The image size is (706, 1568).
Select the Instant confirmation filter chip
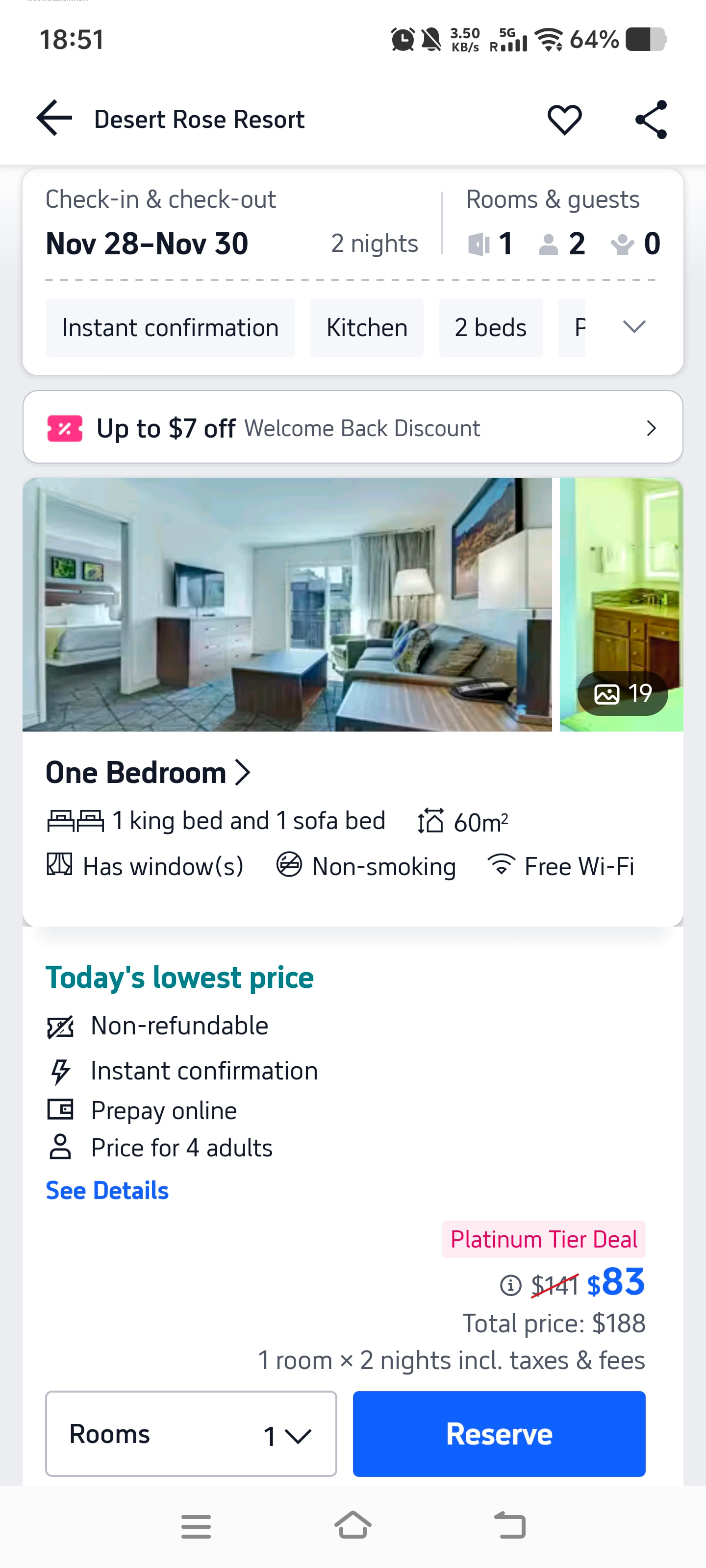pos(170,327)
